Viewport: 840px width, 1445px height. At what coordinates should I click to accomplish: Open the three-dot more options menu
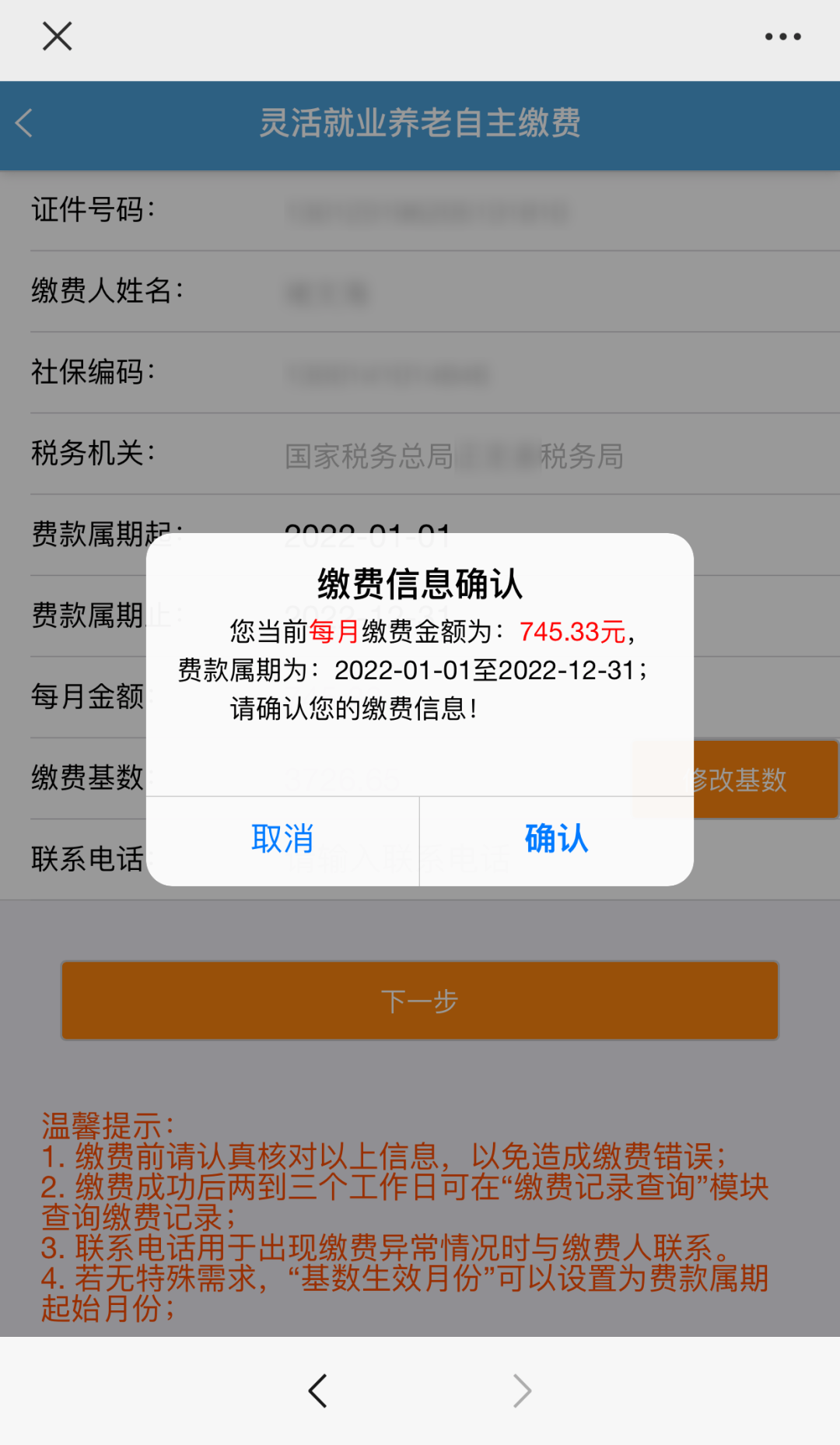click(x=782, y=37)
